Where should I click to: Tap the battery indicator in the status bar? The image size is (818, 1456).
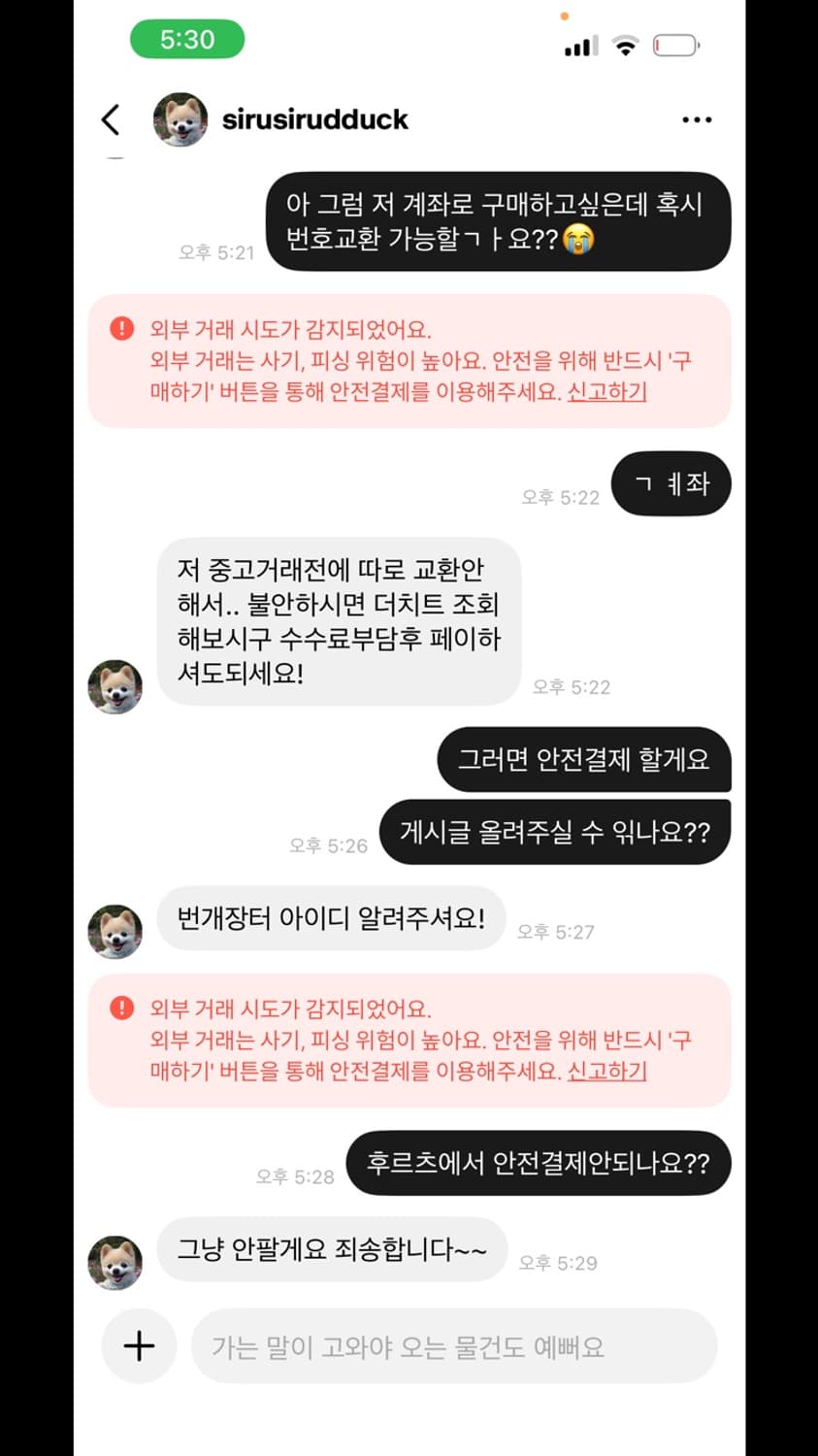(x=676, y=44)
